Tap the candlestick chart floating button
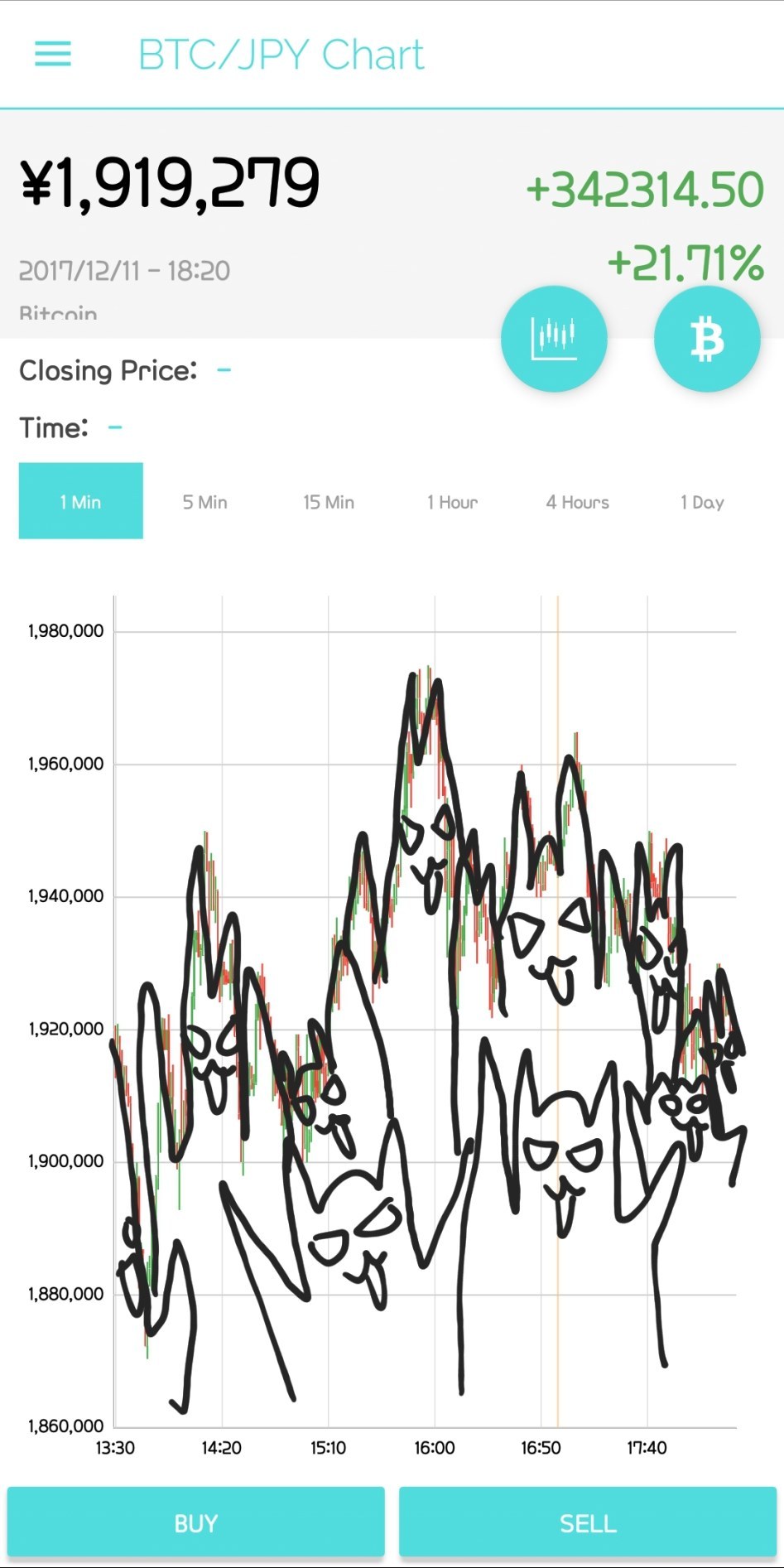The width and height of the screenshot is (784, 1568). point(554,339)
